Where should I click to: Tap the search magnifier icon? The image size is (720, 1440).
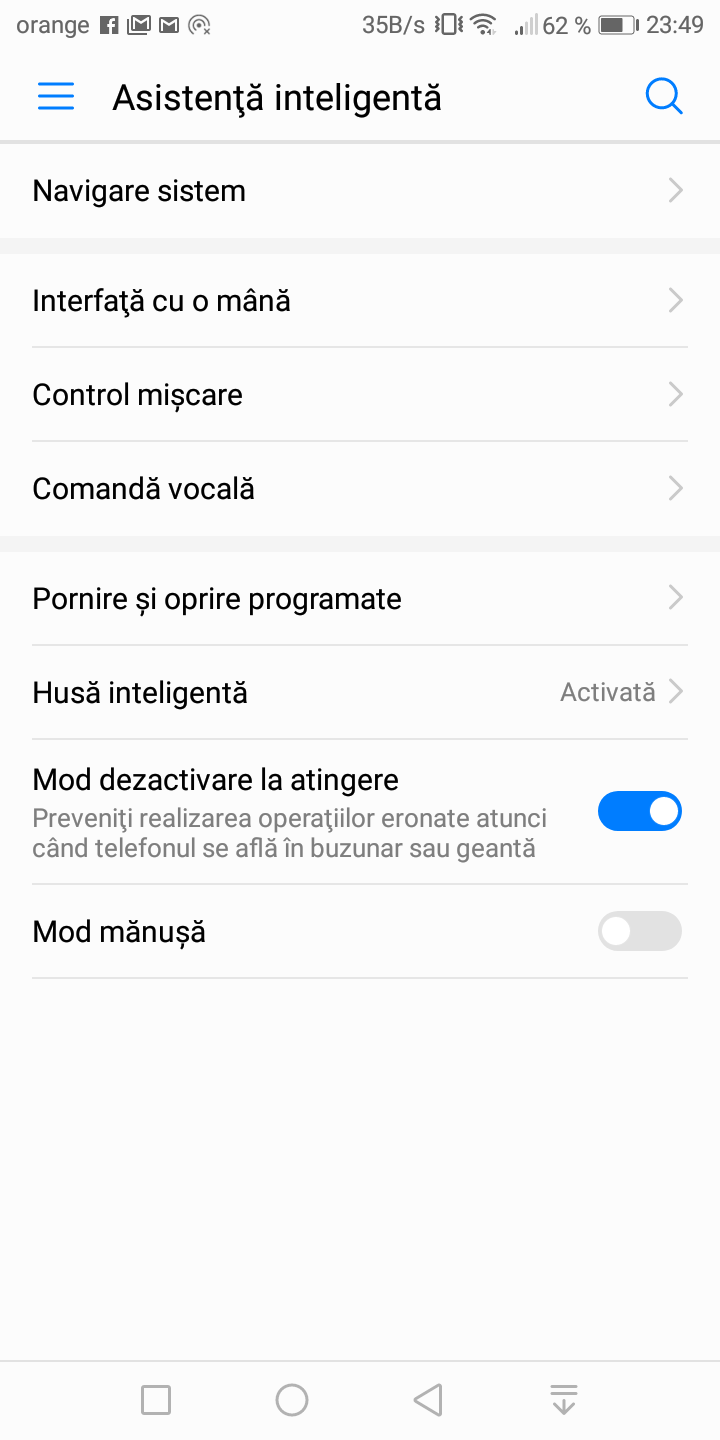[x=663, y=96]
